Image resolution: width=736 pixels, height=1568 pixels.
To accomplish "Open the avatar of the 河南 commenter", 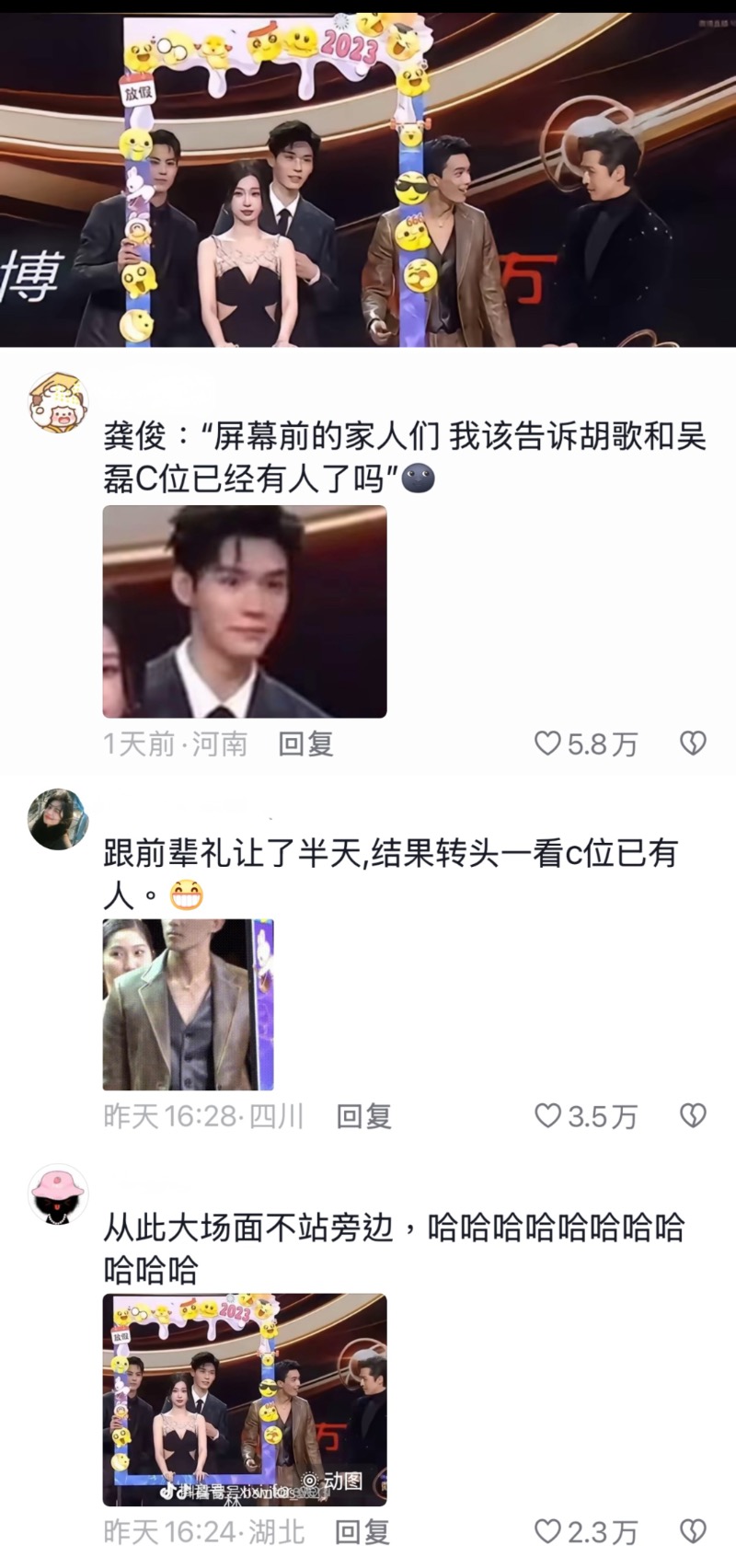I will 59,402.
